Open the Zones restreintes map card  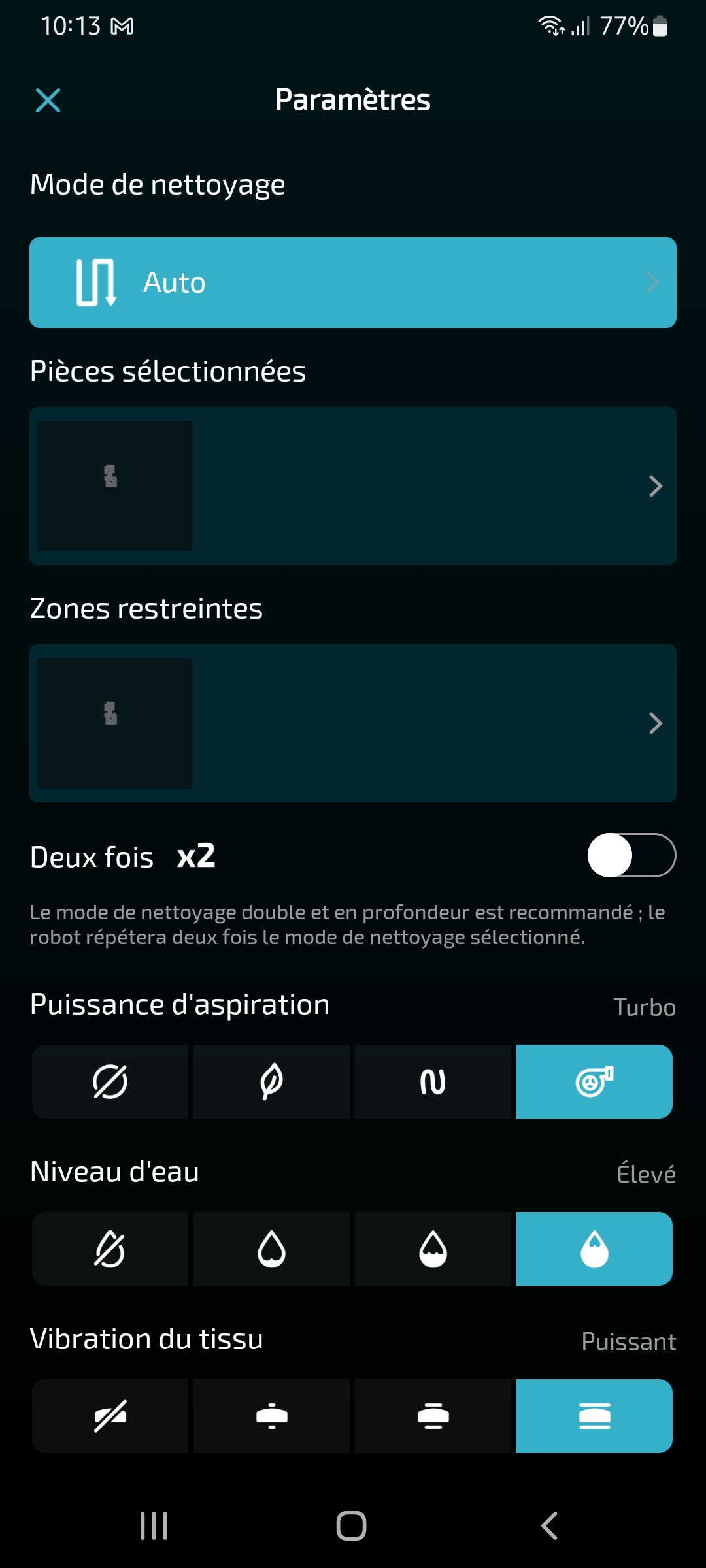pyautogui.click(x=353, y=723)
